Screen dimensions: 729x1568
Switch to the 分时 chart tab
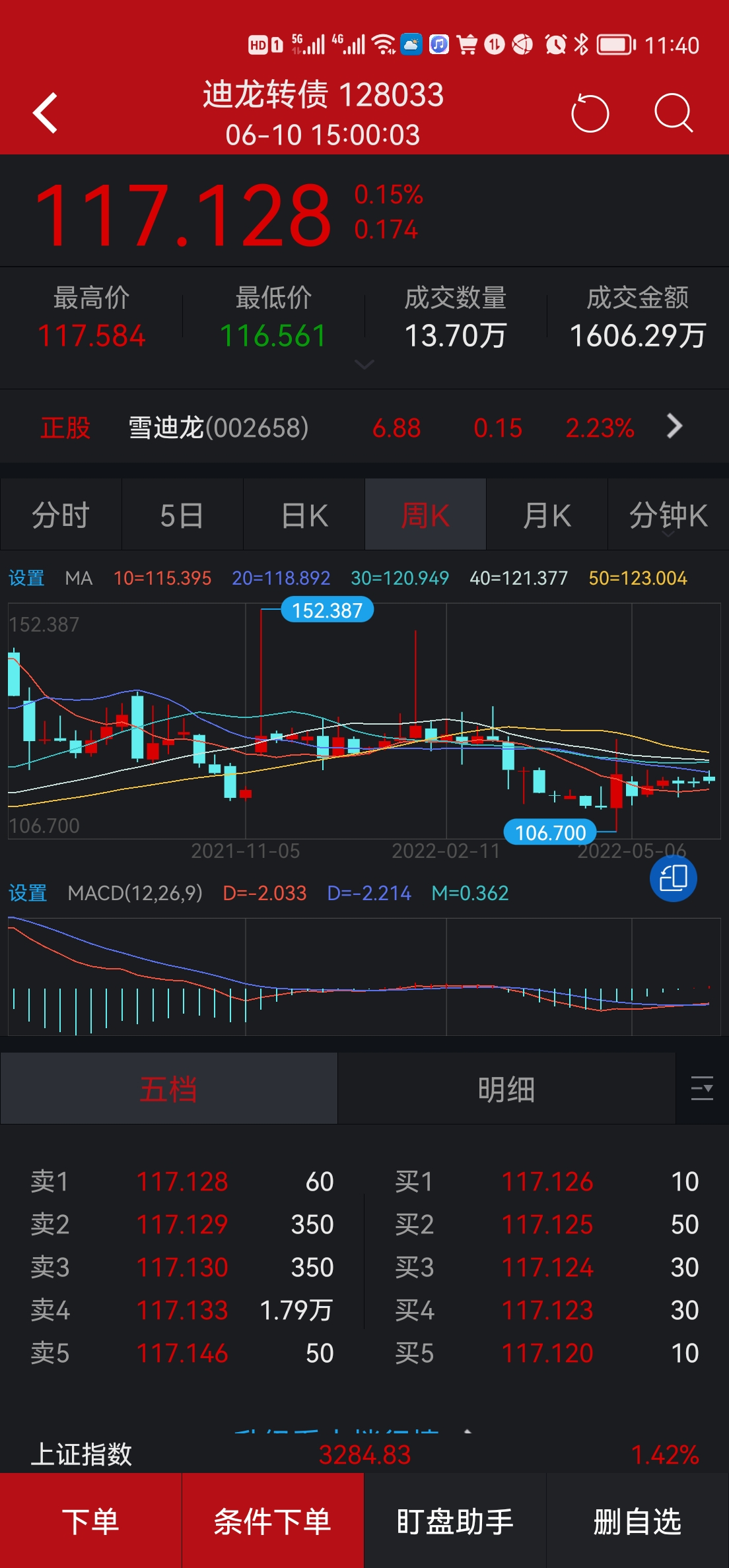(x=61, y=515)
